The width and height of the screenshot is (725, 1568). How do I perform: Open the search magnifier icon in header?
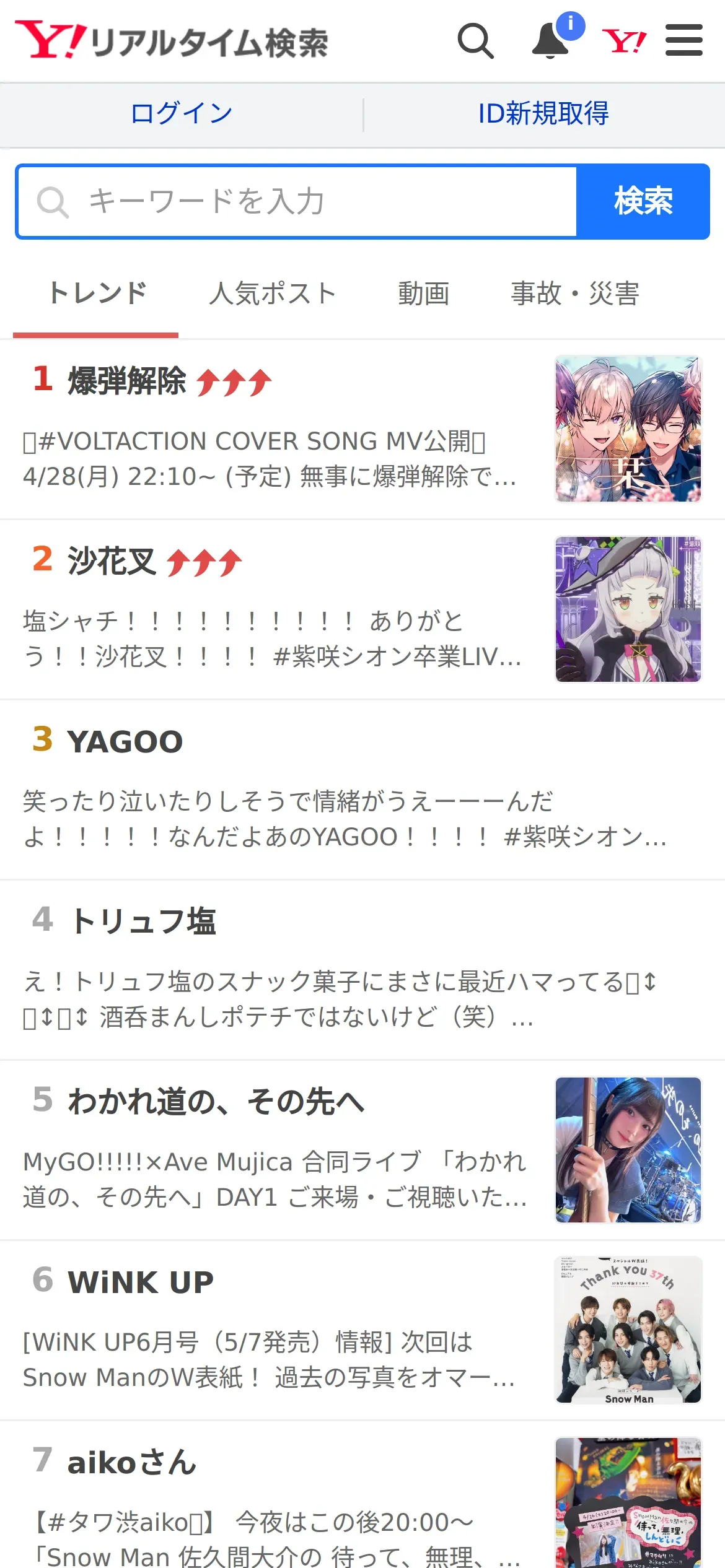pos(475,41)
